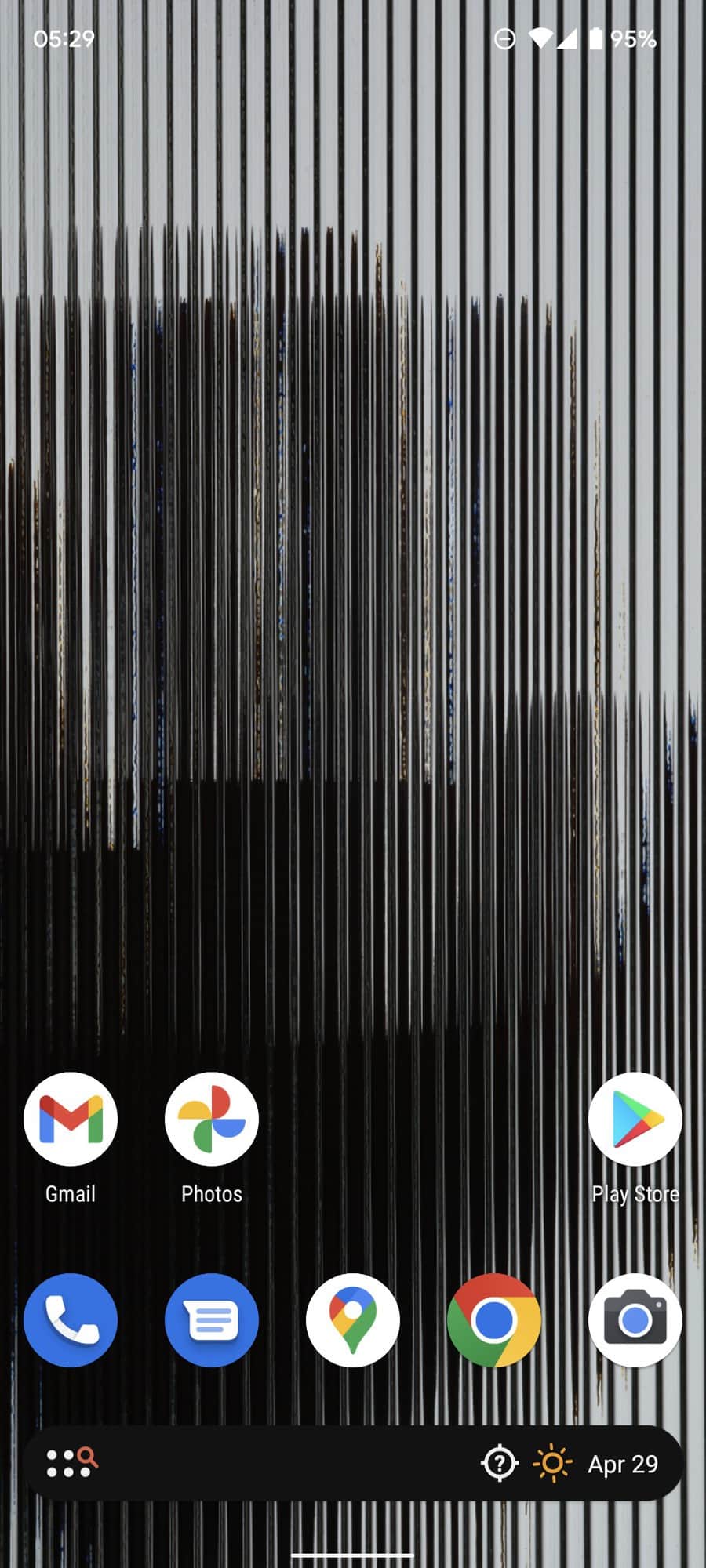
Task: Tap the target help icon
Action: click(x=500, y=1464)
